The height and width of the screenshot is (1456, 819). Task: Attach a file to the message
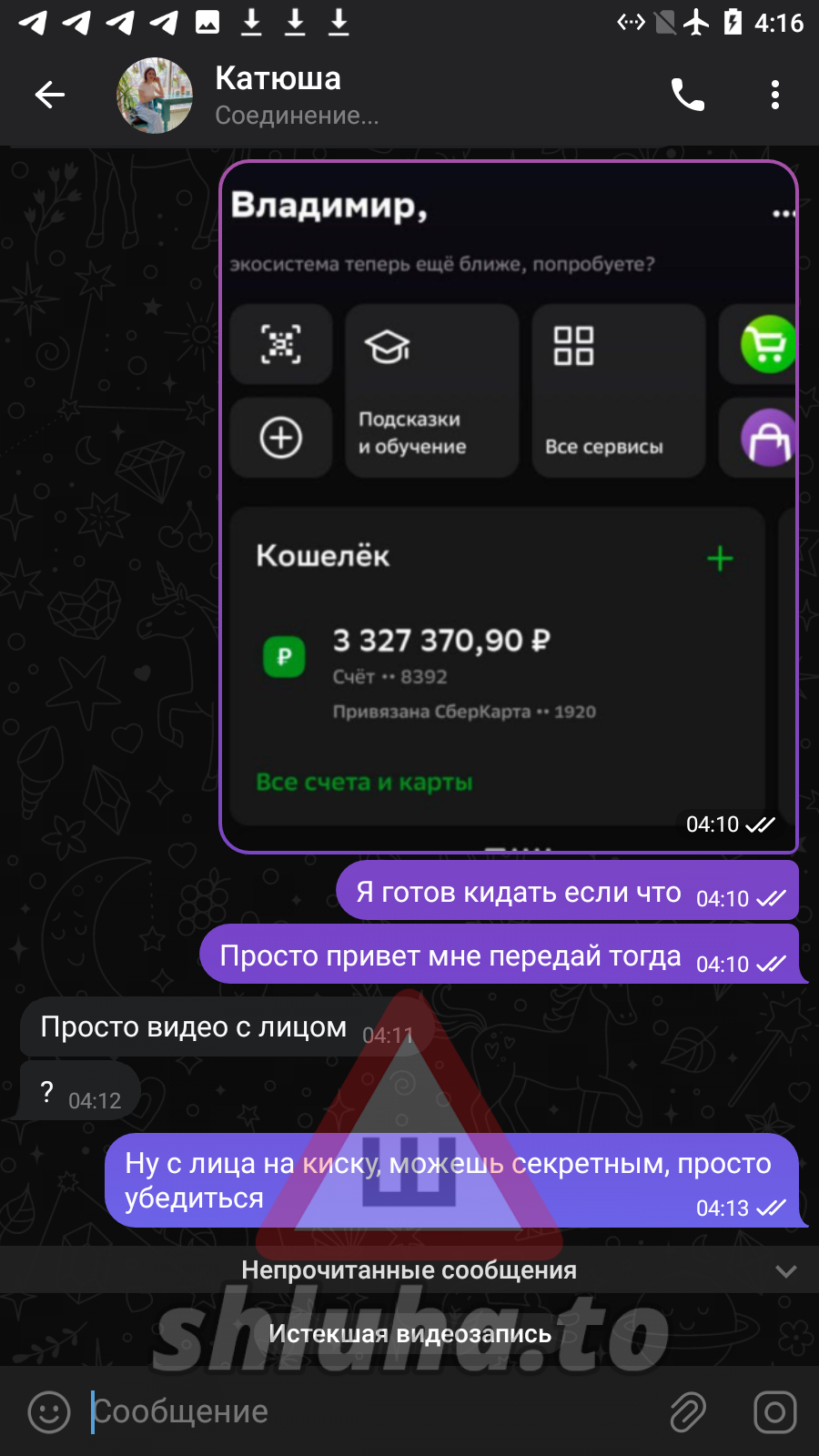(x=688, y=1412)
